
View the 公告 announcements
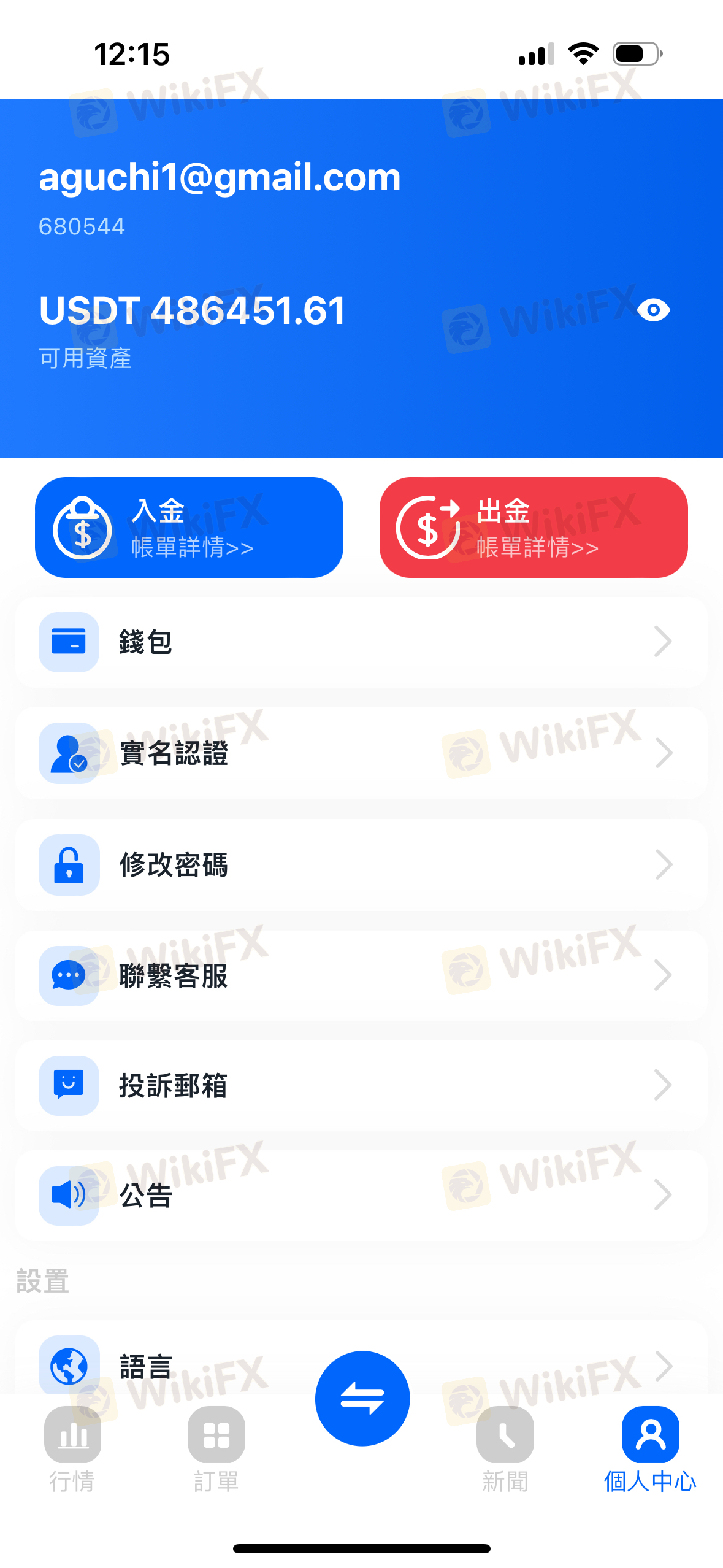tap(361, 1195)
